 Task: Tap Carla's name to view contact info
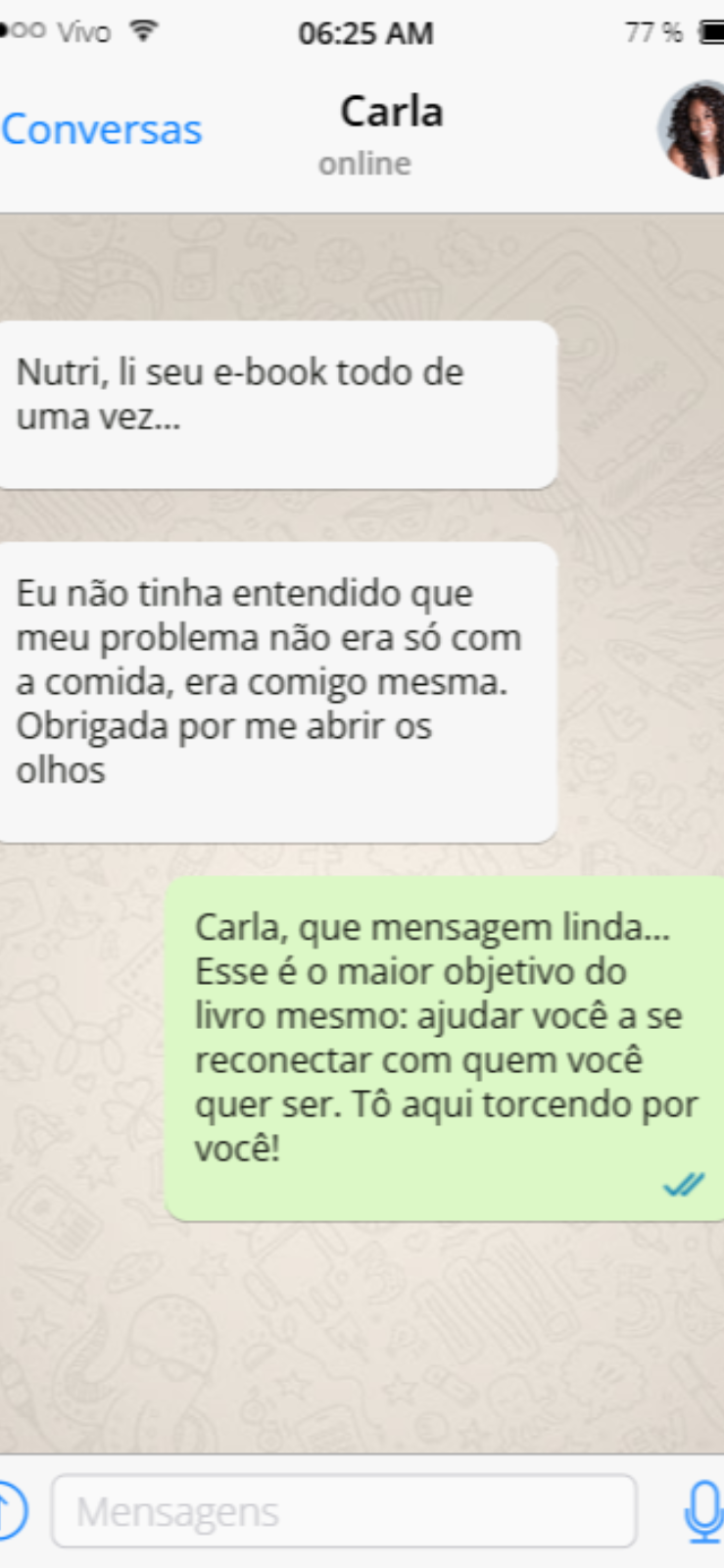click(x=390, y=111)
